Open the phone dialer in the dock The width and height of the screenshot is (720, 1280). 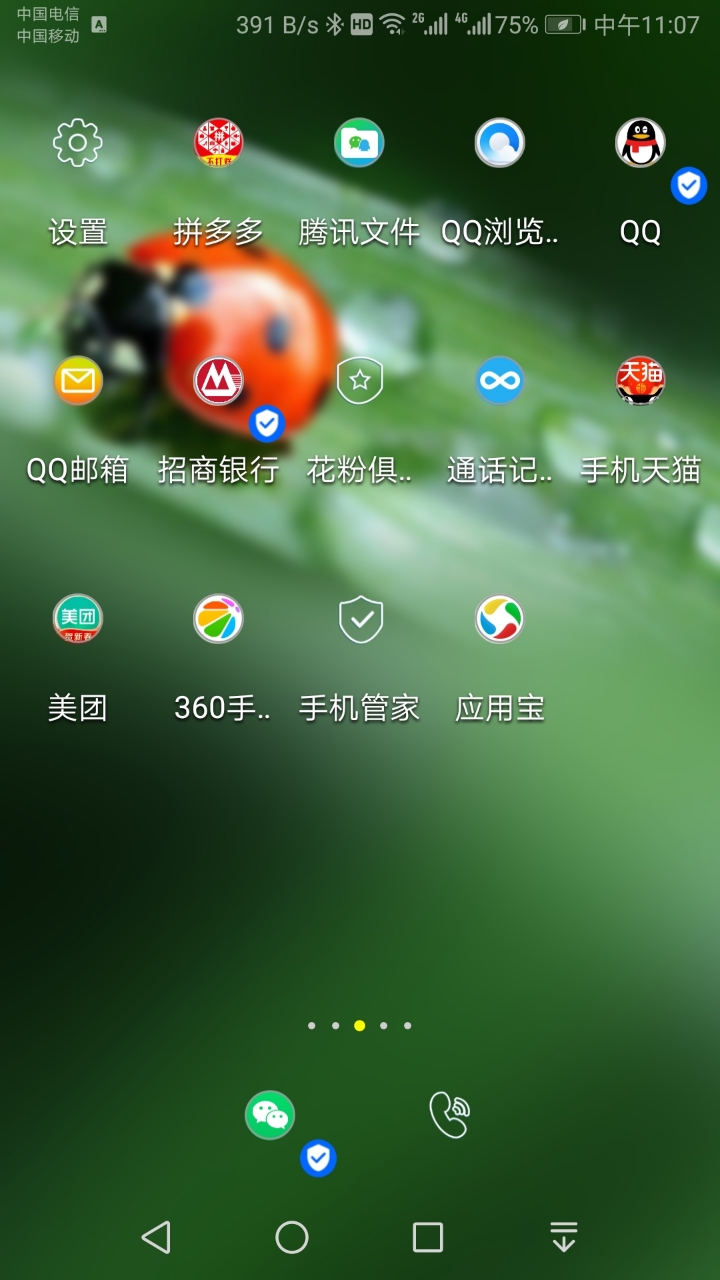pyautogui.click(x=449, y=1115)
